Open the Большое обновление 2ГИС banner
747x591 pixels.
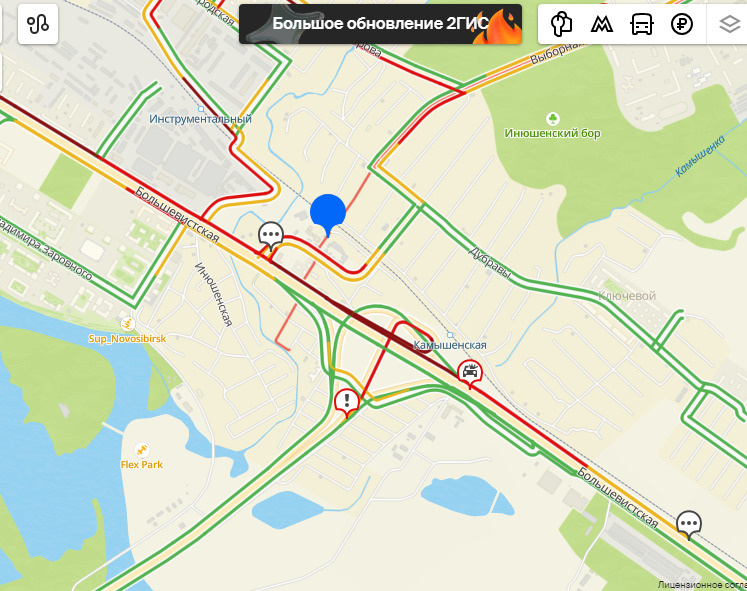(x=382, y=23)
